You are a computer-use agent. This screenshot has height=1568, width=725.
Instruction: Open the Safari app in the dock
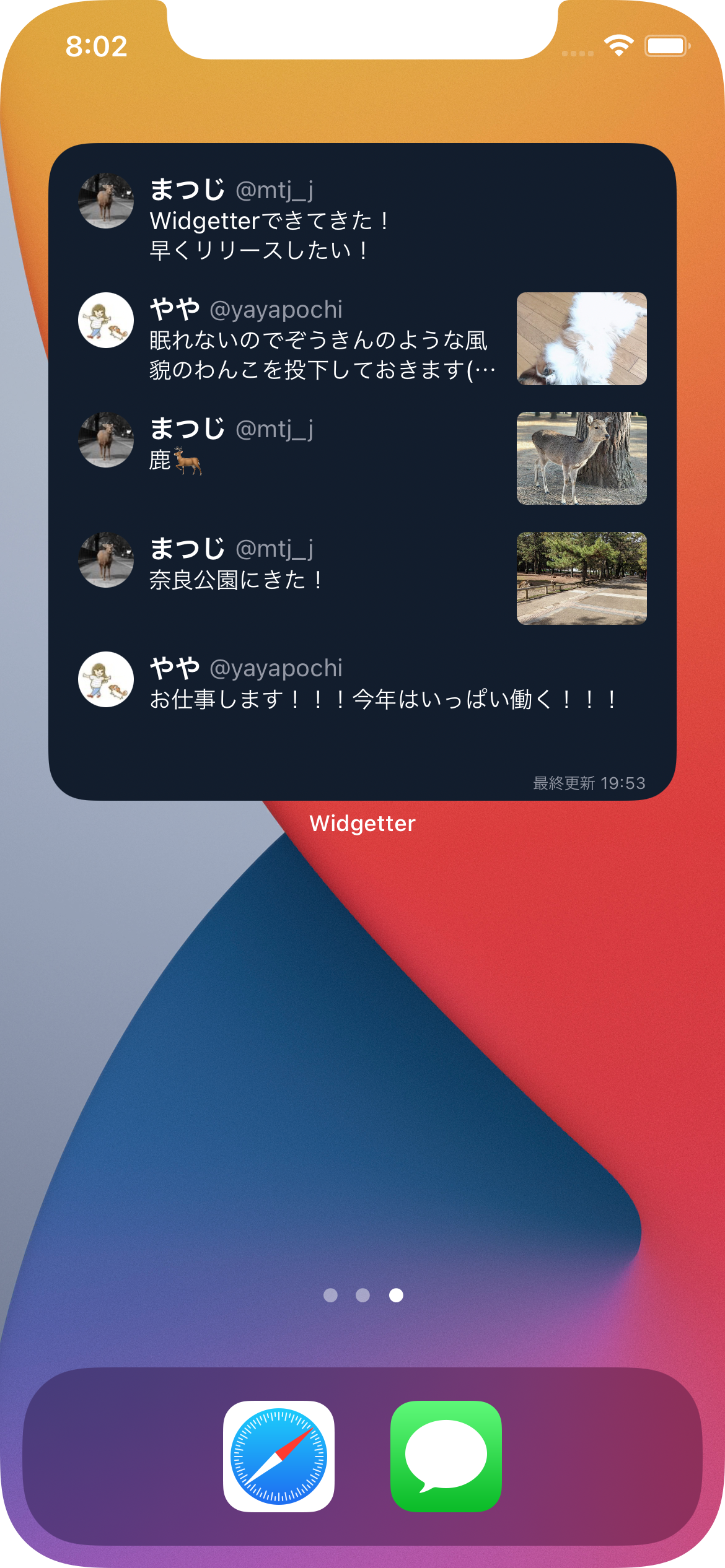[279, 1456]
